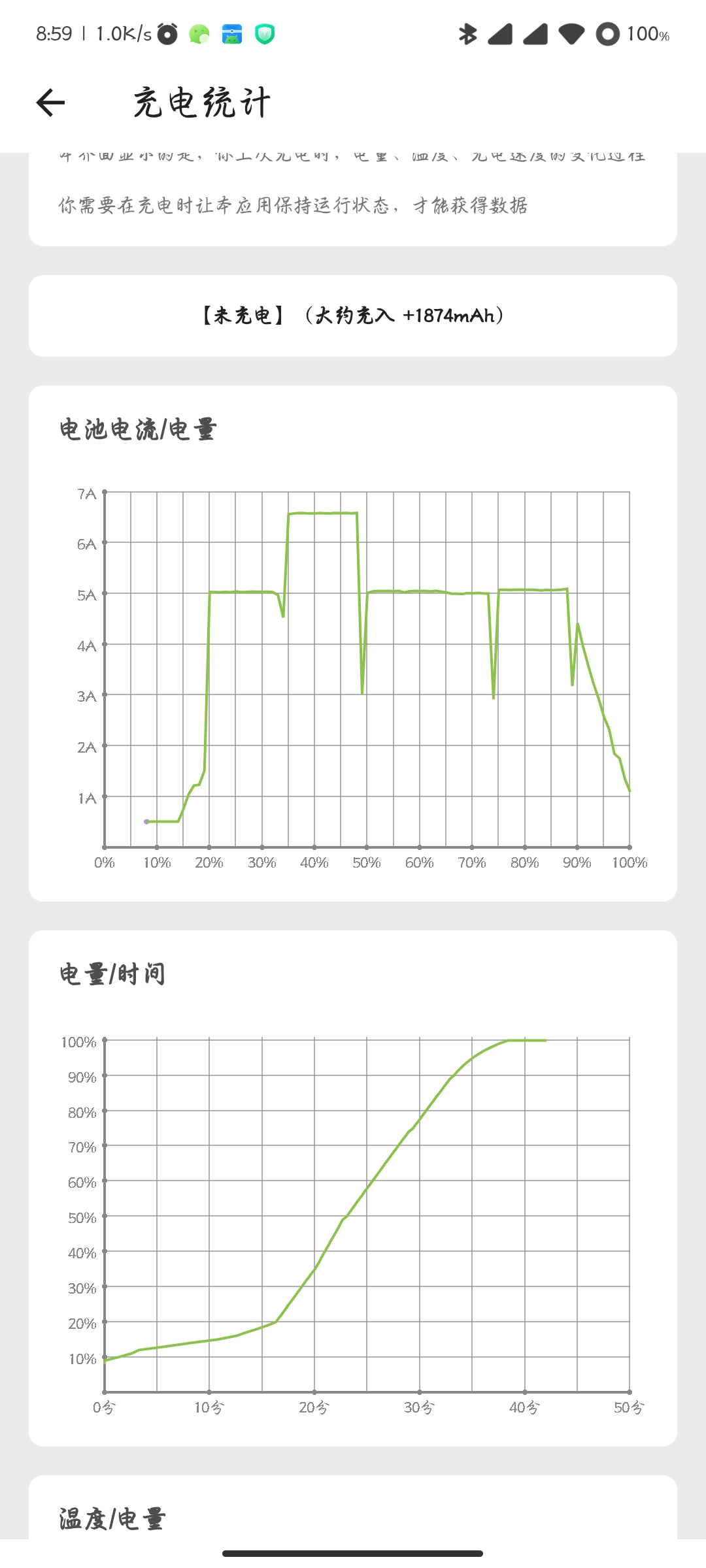Viewport: 706px width, 1568px height.
Task: Go back from the 充电统计 page
Action: [x=50, y=103]
